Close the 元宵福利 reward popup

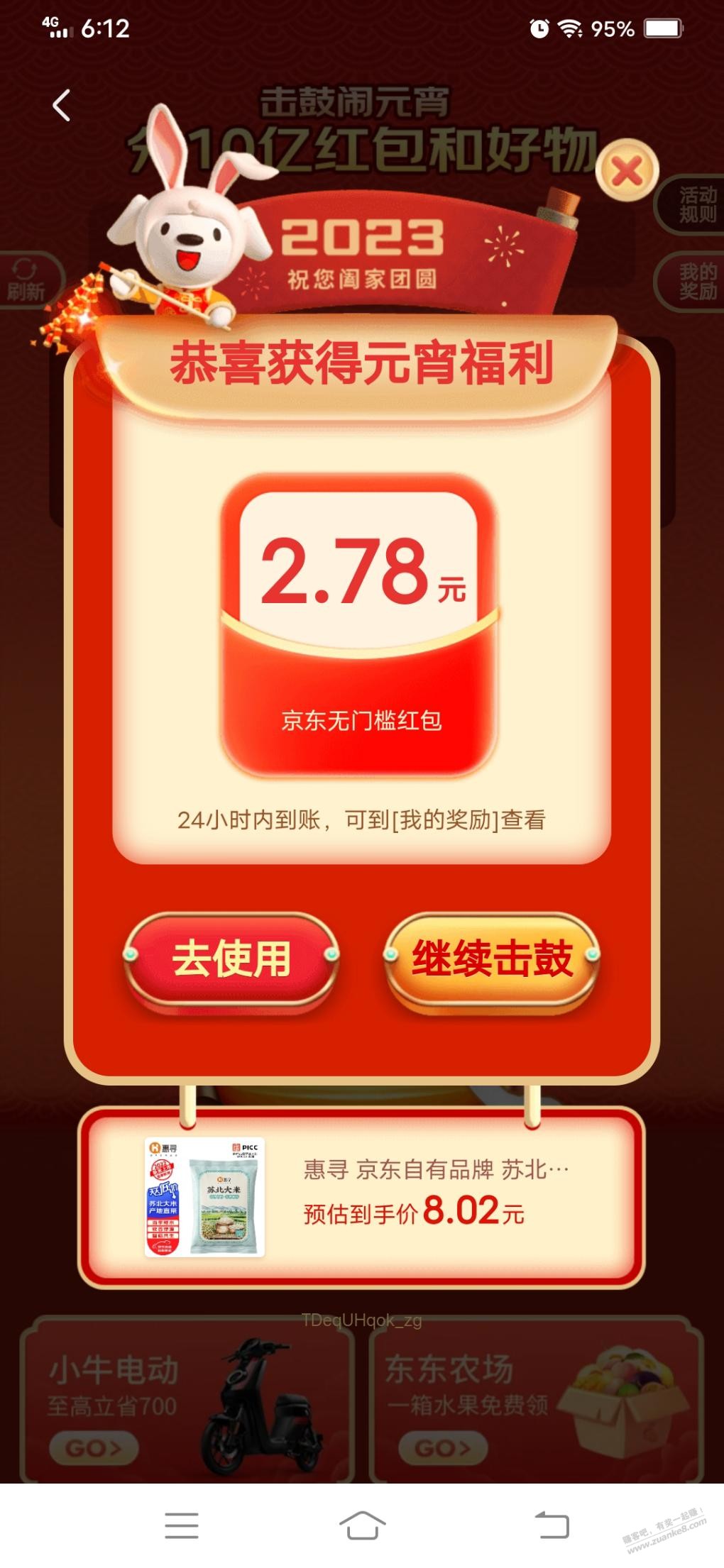point(627,171)
